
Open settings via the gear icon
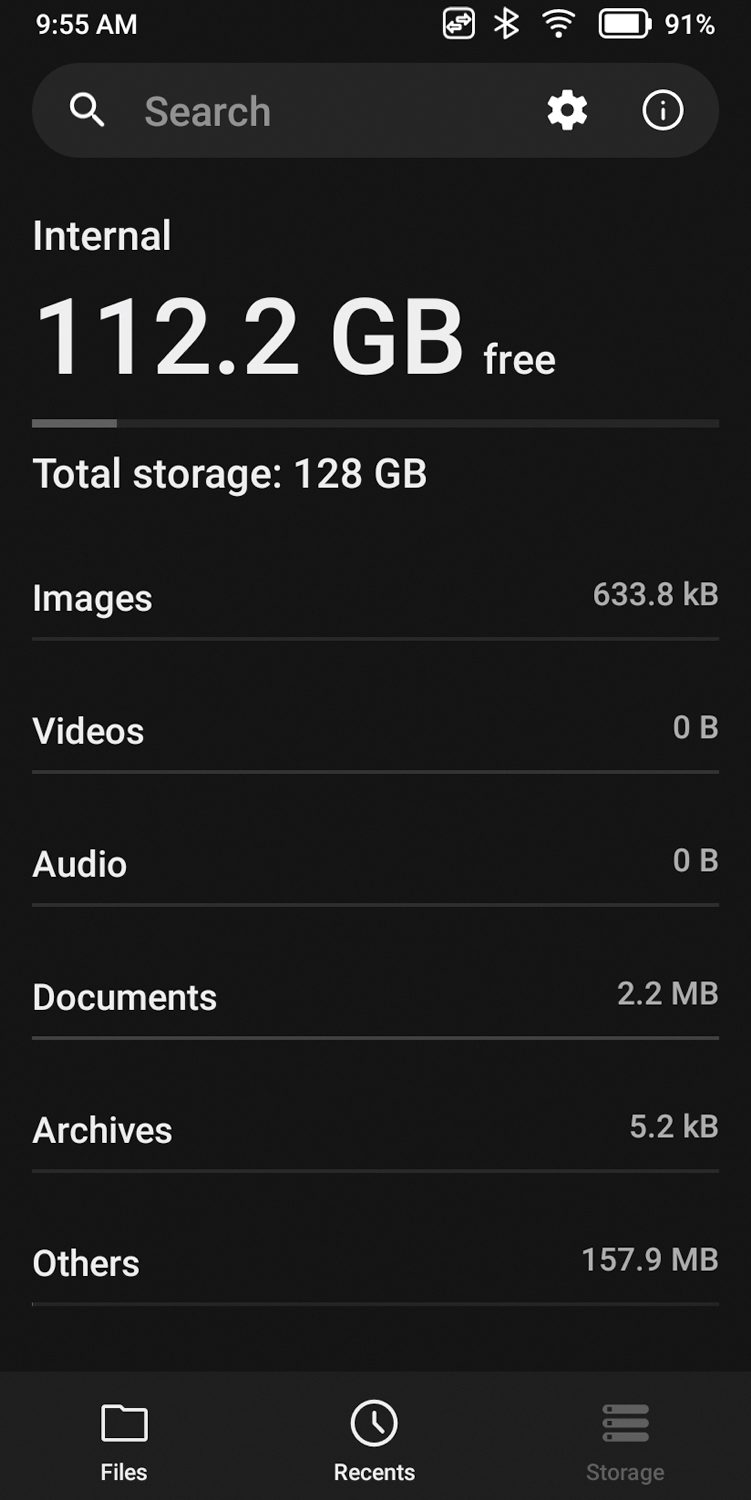click(x=567, y=111)
